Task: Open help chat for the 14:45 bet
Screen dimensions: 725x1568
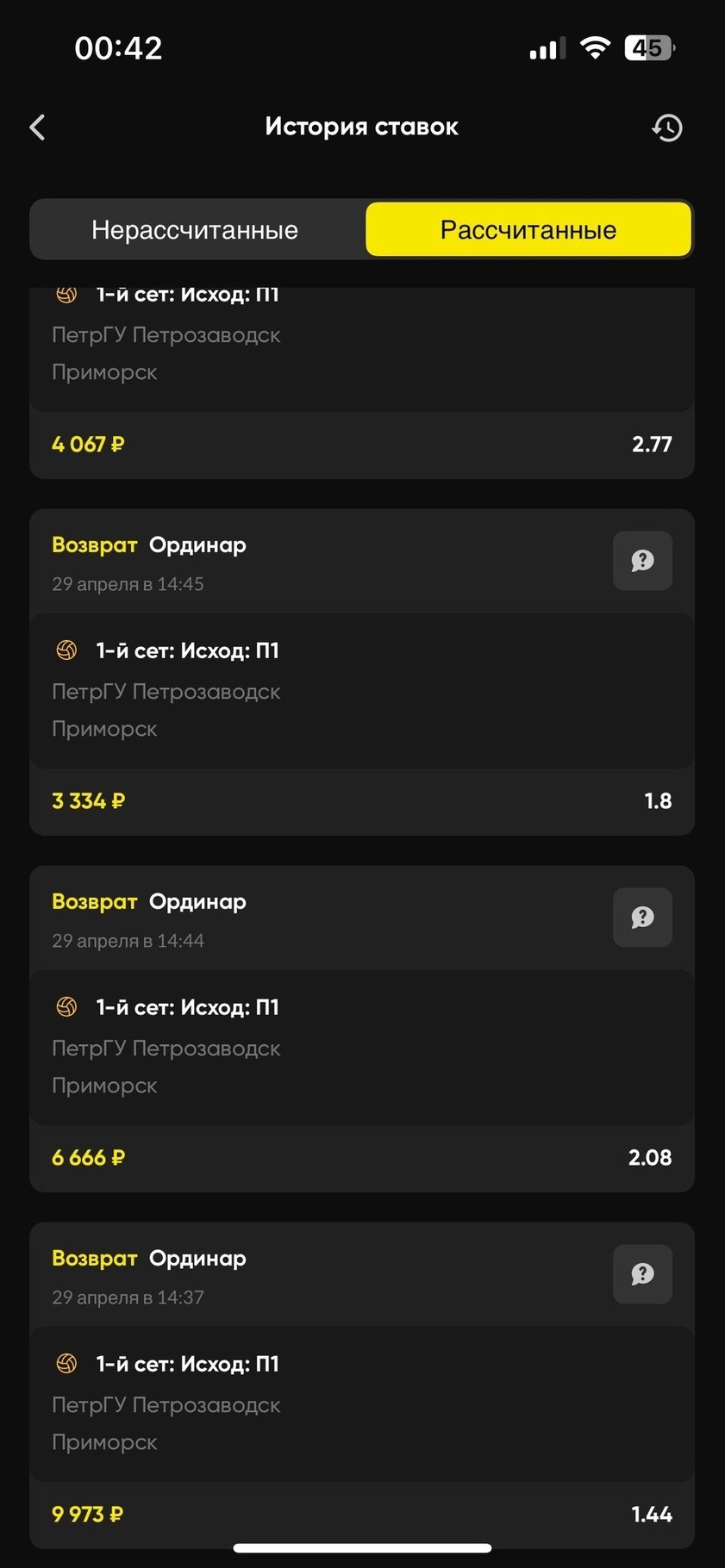Action: (x=642, y=561)
